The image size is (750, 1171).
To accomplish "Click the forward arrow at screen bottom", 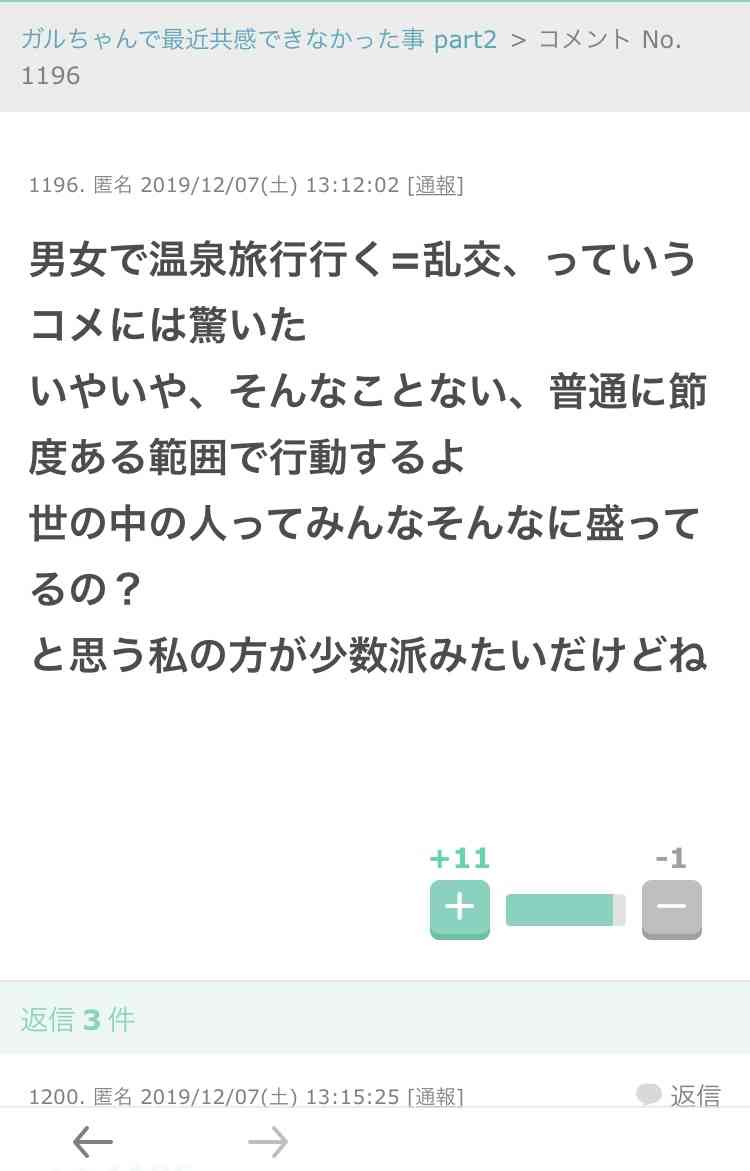I will tap(267, 1141).
